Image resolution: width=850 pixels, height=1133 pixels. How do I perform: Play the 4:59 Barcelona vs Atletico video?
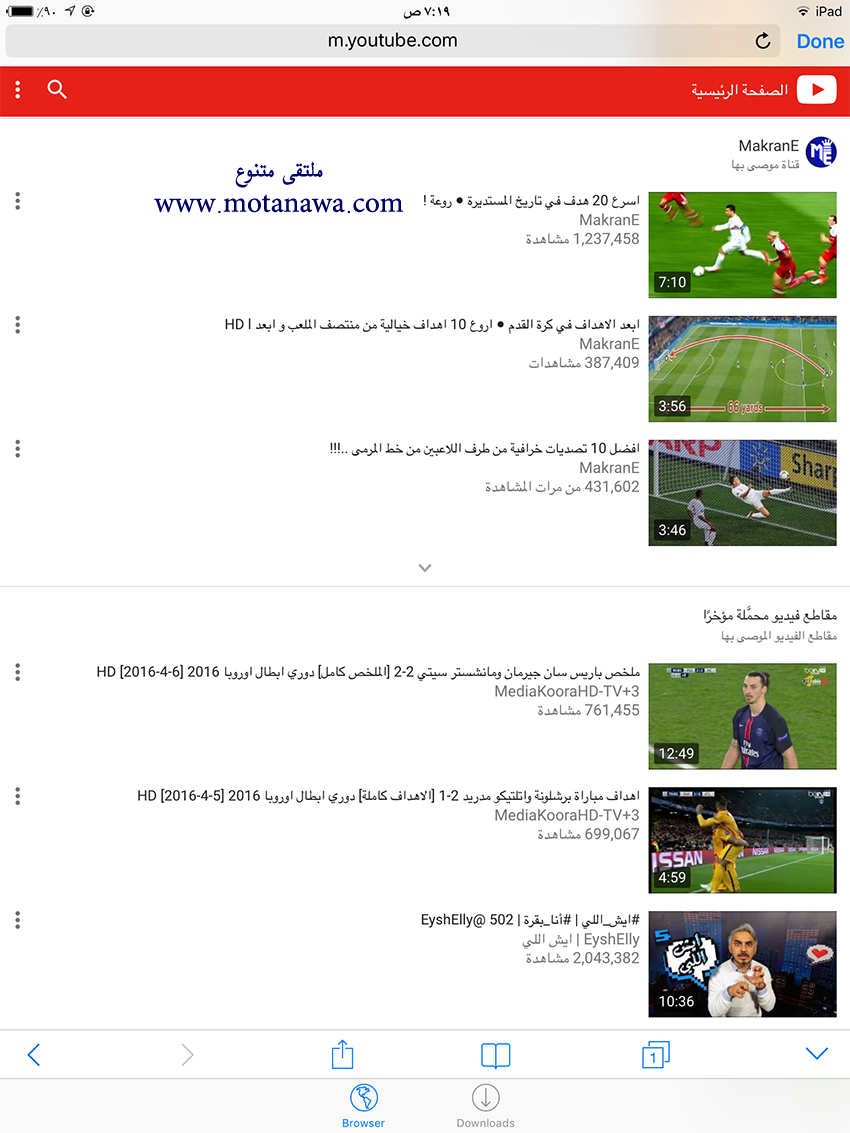[x=742, y=841]
